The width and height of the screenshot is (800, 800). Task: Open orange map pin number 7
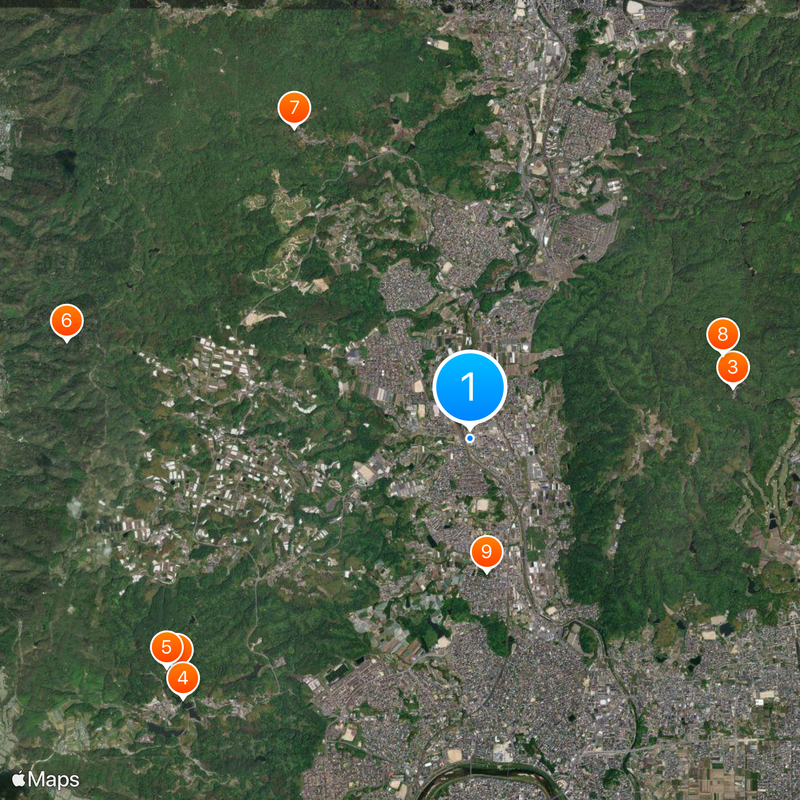point(293,107)
